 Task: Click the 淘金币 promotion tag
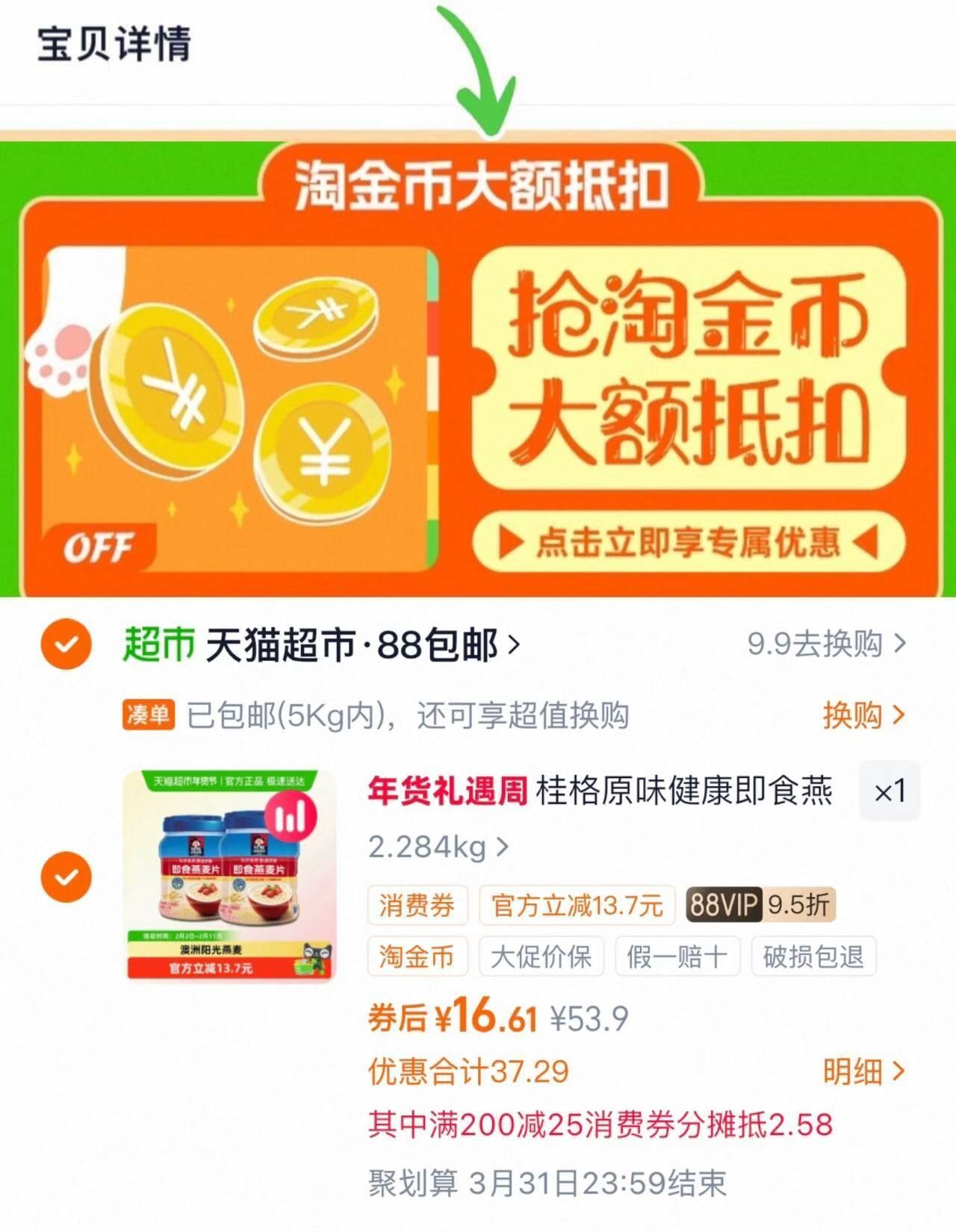tap(418, 956)
